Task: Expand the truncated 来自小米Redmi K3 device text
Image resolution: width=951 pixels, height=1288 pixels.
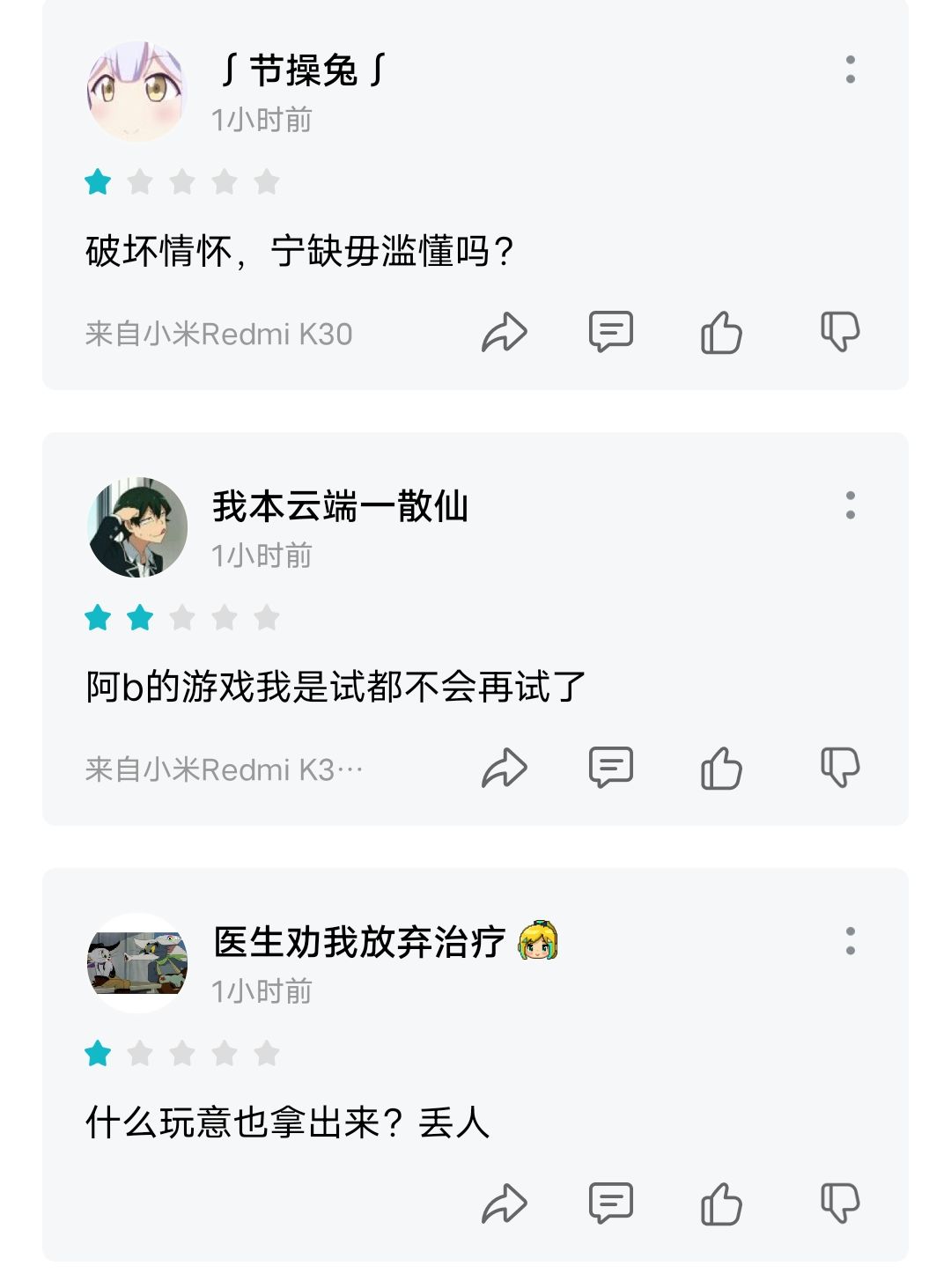Action: (x=220, y=768)
